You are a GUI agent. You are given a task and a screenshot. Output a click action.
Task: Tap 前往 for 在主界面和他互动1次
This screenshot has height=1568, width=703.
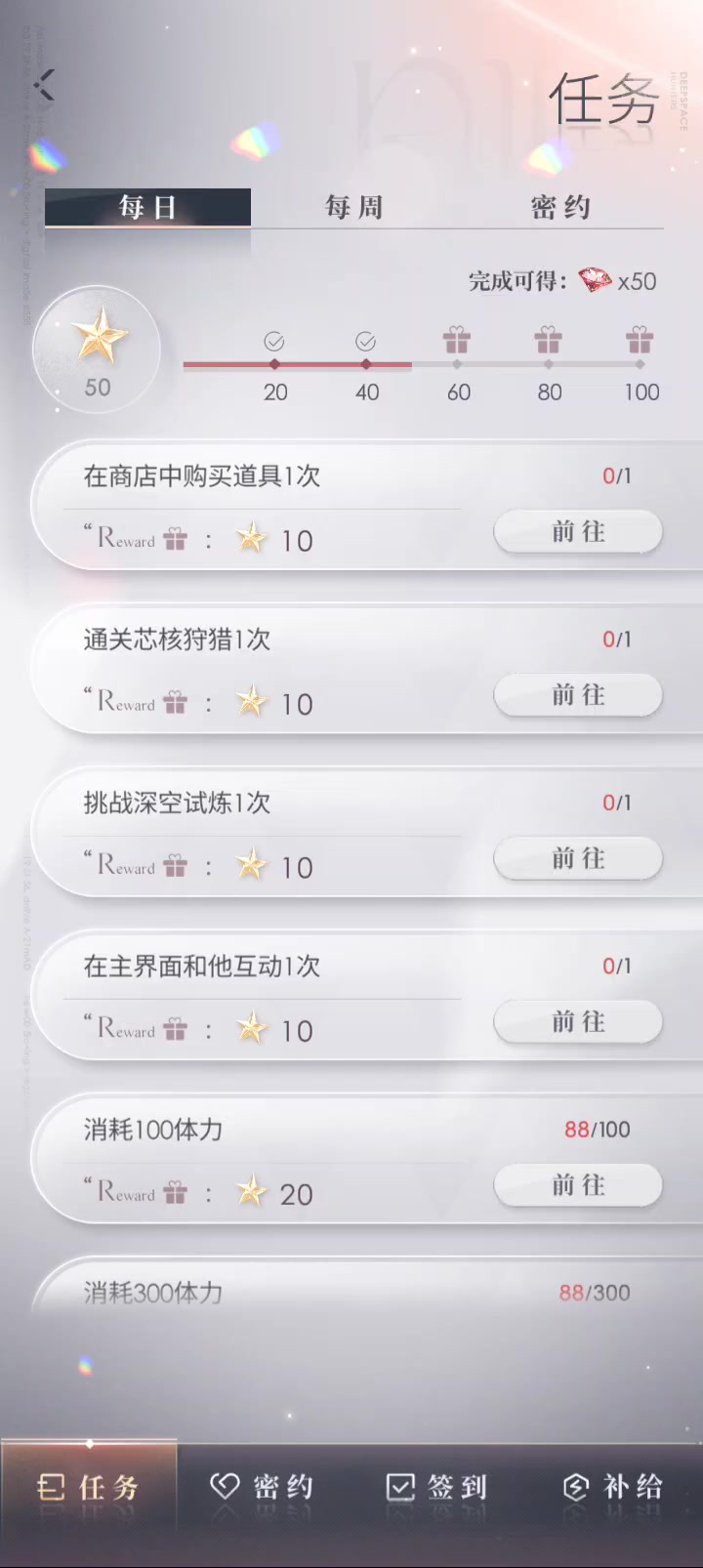pyautogui.click(x=578, y=1022)
